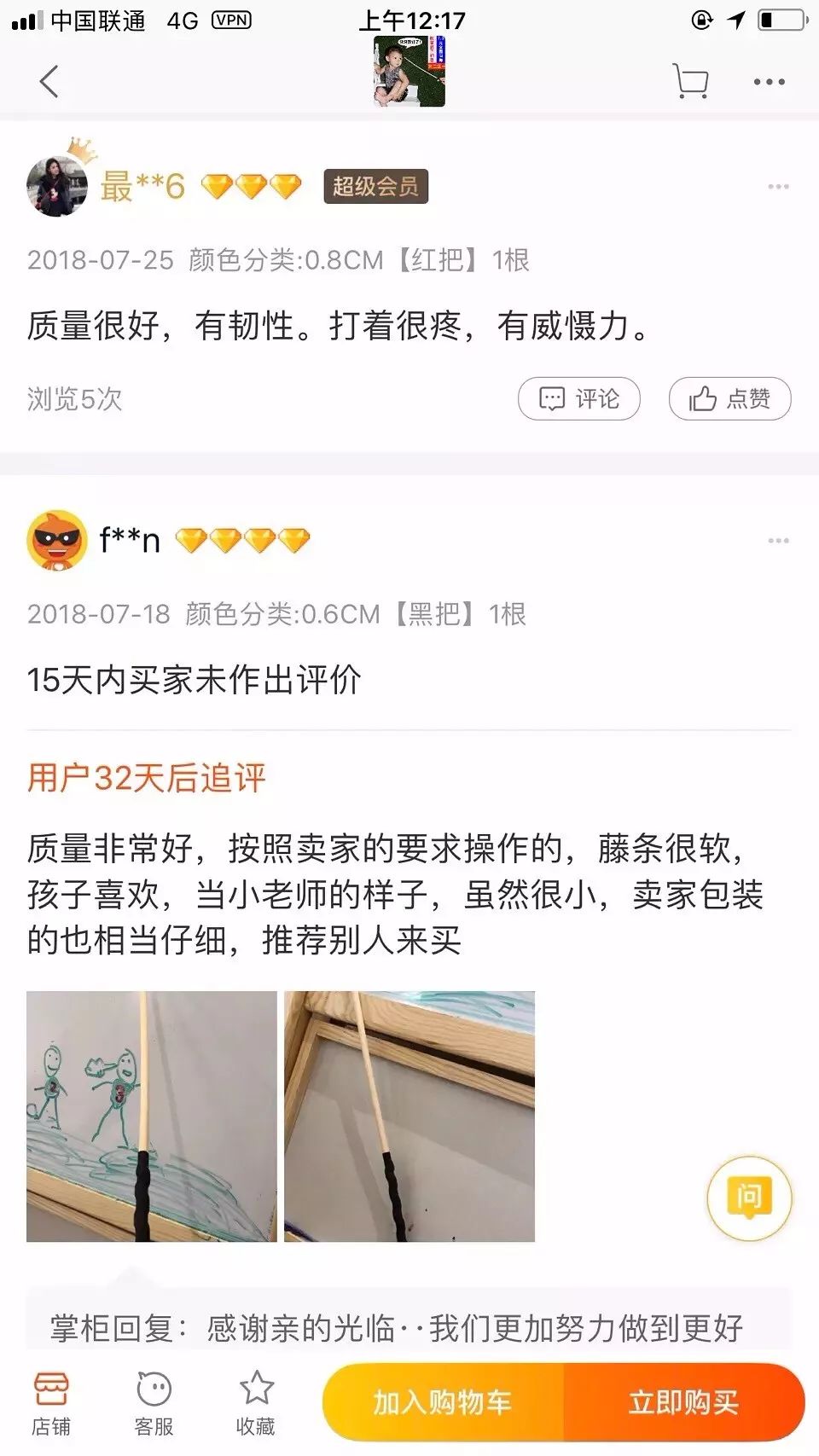819x1456 pixels.
Task: Open f**n's profile avatar
Action: click(57, 540)
